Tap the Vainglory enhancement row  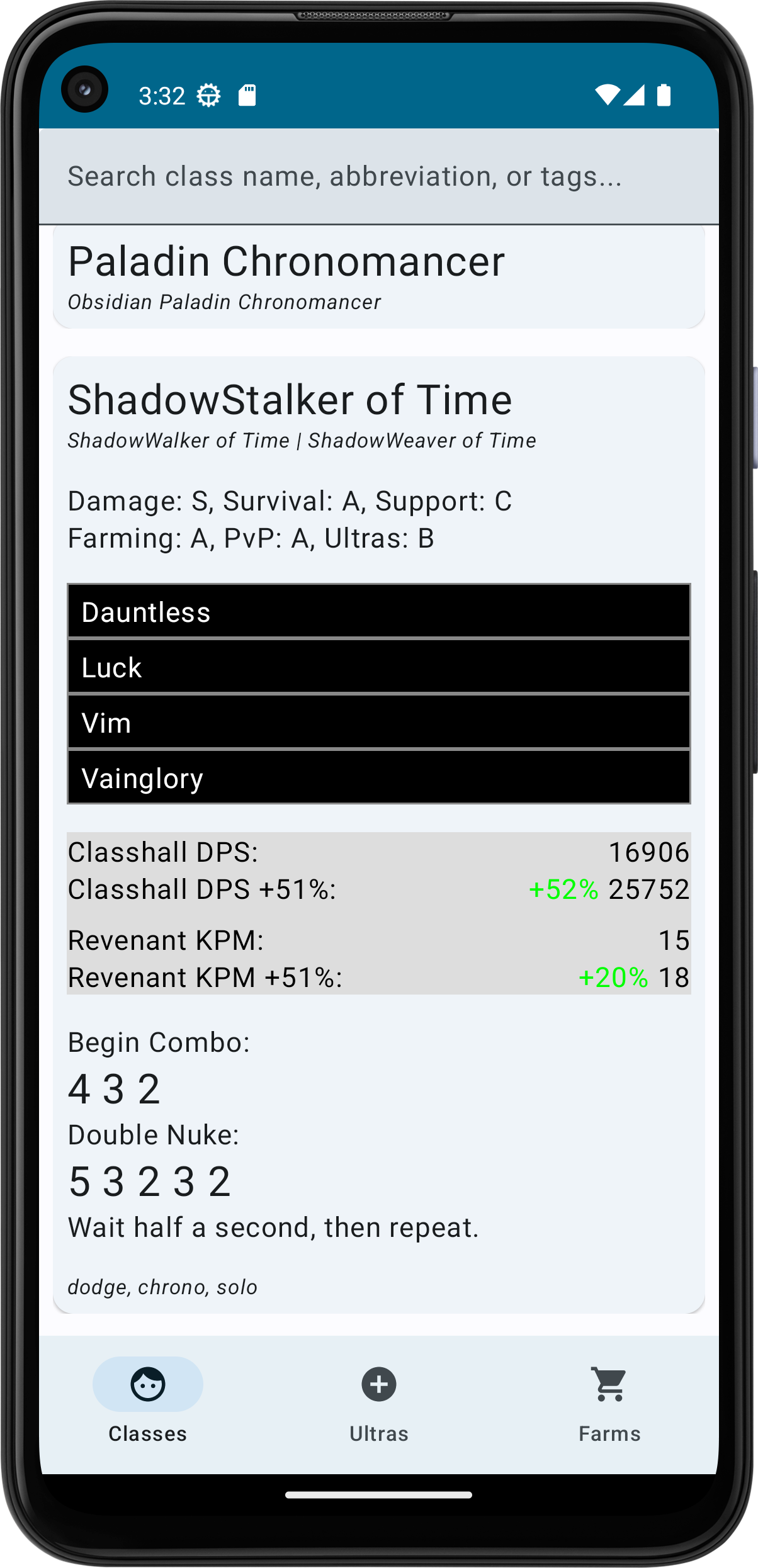coord(378,778)
